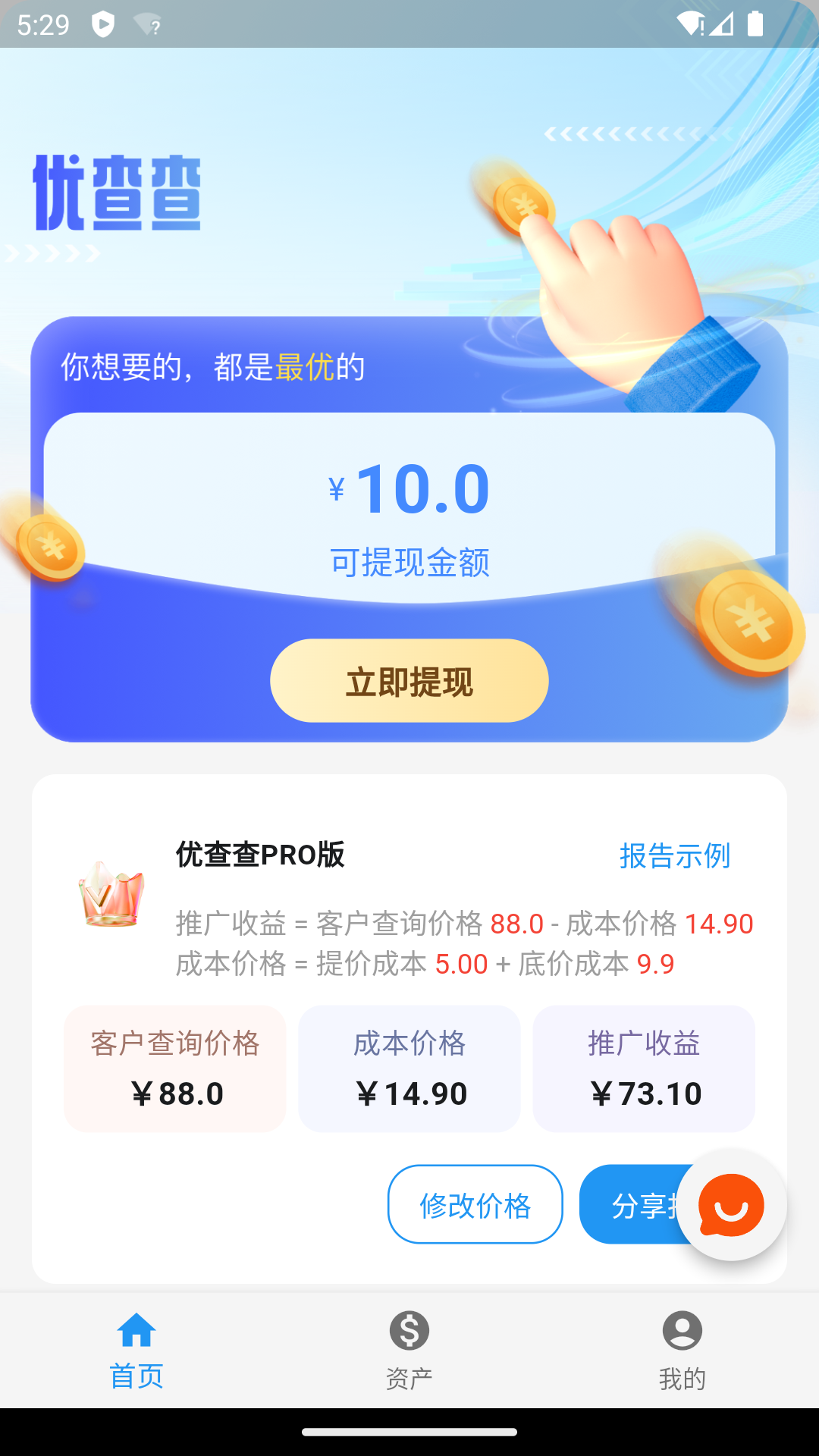Screen dimensions: 819x1456
Task: Select the 资产 dollar icon in bottom navigation
Action: coord(409,1329)
